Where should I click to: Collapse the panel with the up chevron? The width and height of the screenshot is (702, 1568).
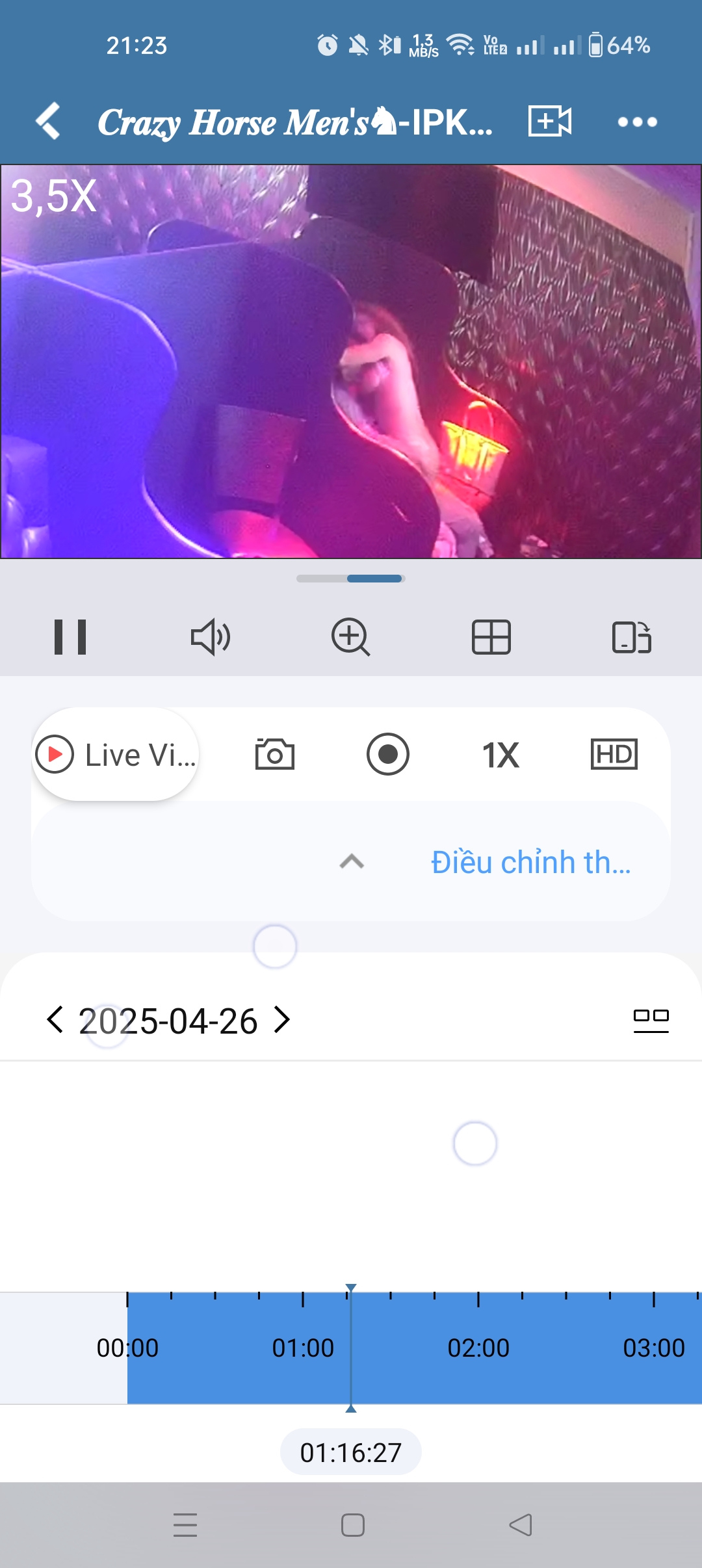pos(352,862)
